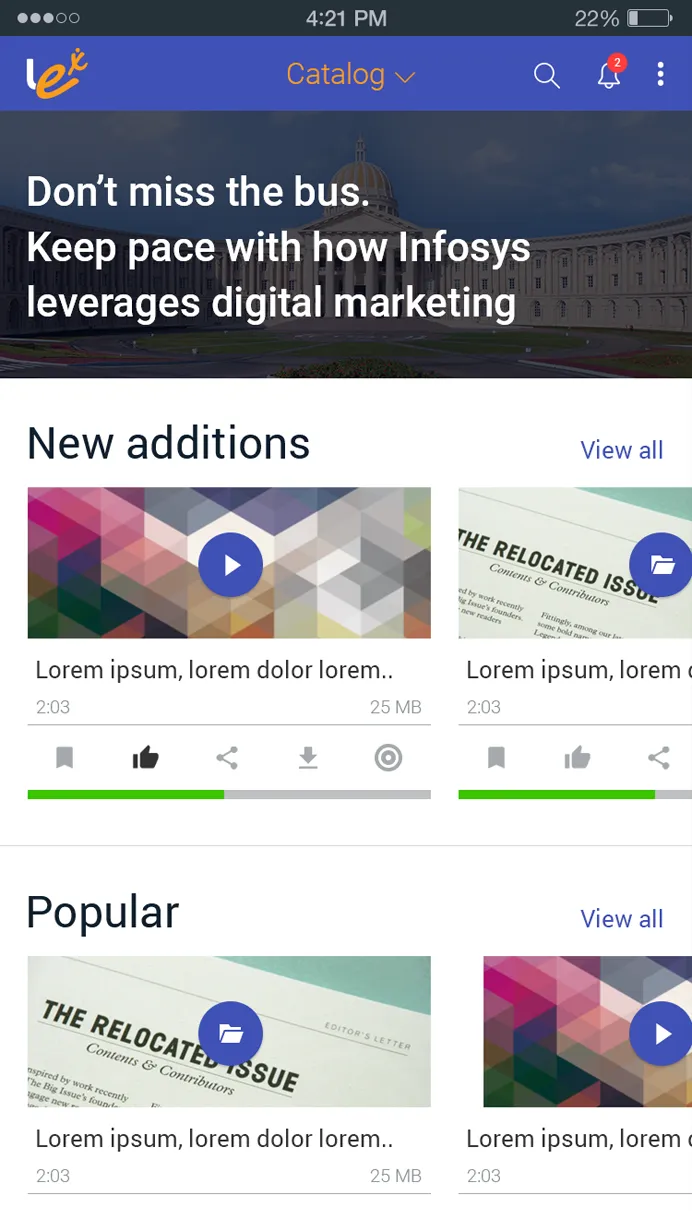The width and height of the screenshot is (692, 1211).
Task: Expand the Catalog dropdown
Action: pyautogui.click(x=349, y=75)
